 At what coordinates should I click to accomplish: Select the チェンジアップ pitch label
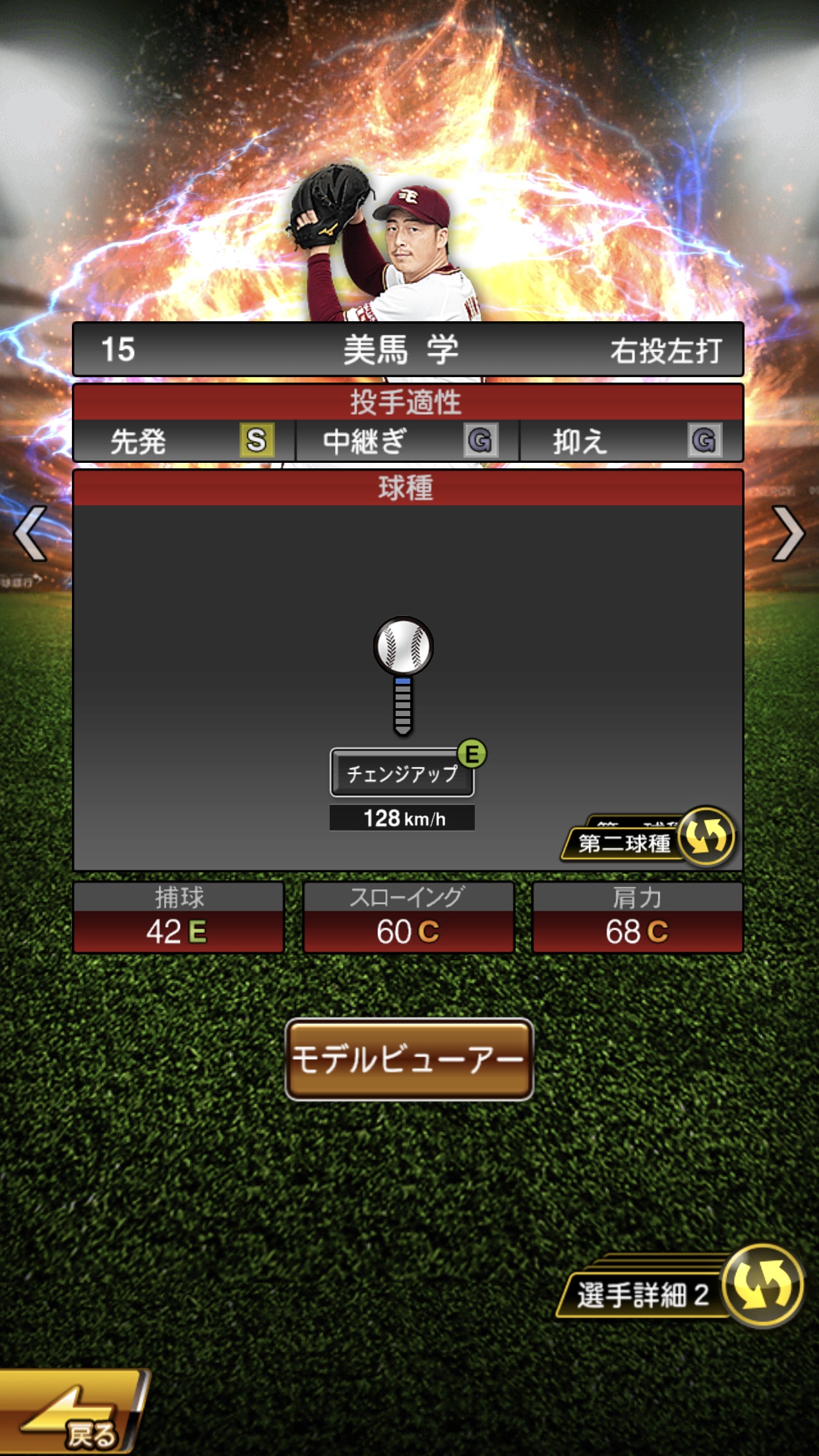tap(402, 772)
